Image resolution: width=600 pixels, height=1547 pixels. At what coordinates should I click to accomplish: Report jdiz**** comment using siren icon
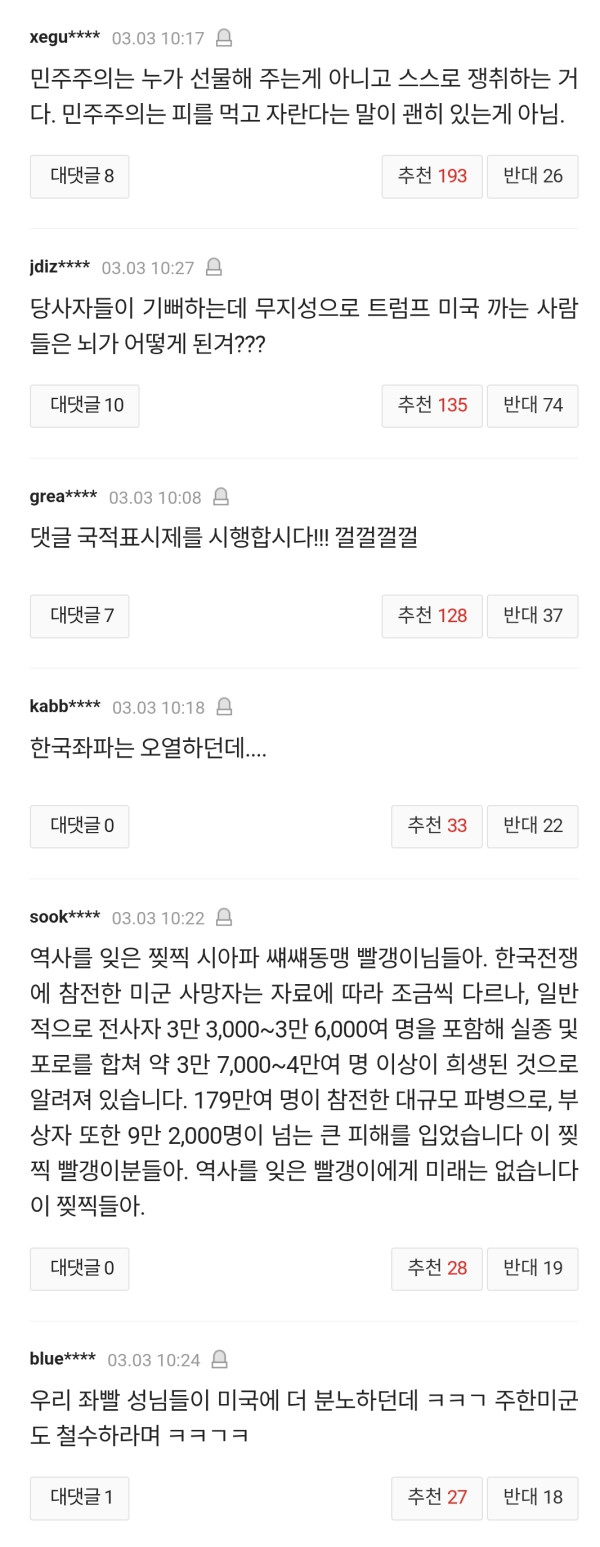pos(214,267)
